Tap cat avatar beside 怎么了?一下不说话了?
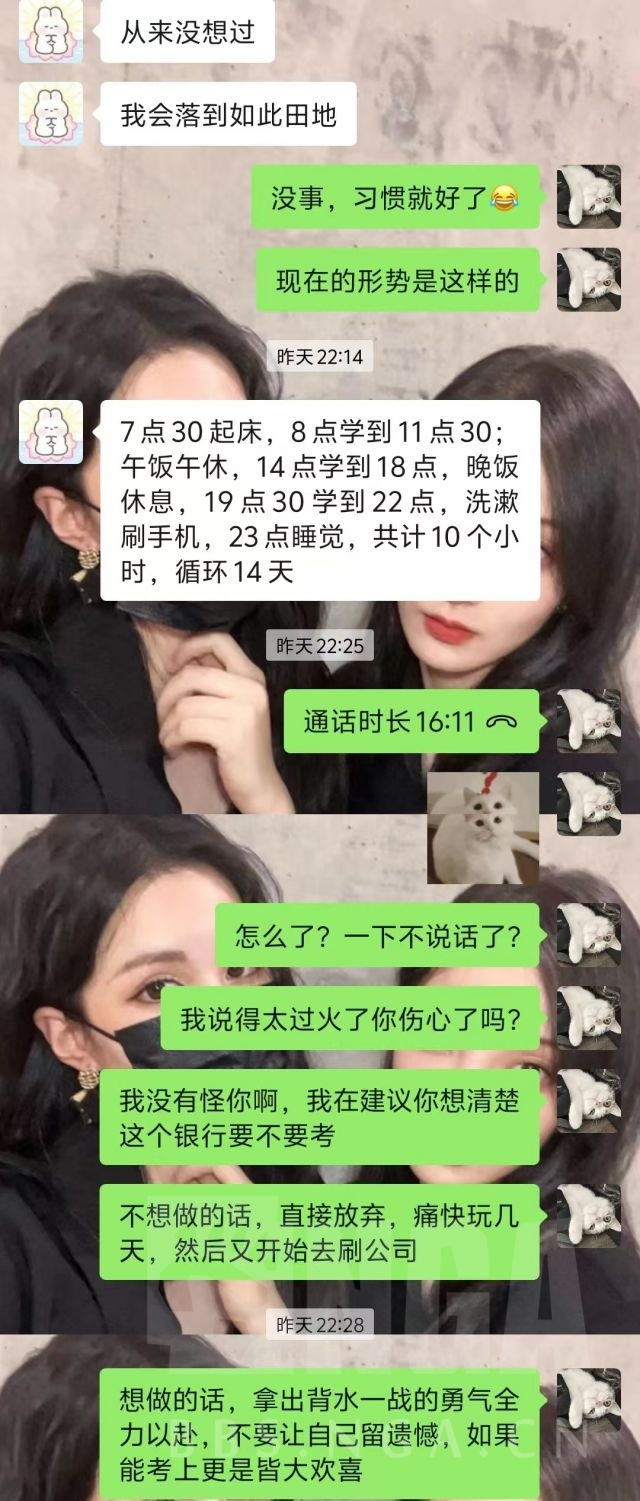 click(x=588, y=935)
